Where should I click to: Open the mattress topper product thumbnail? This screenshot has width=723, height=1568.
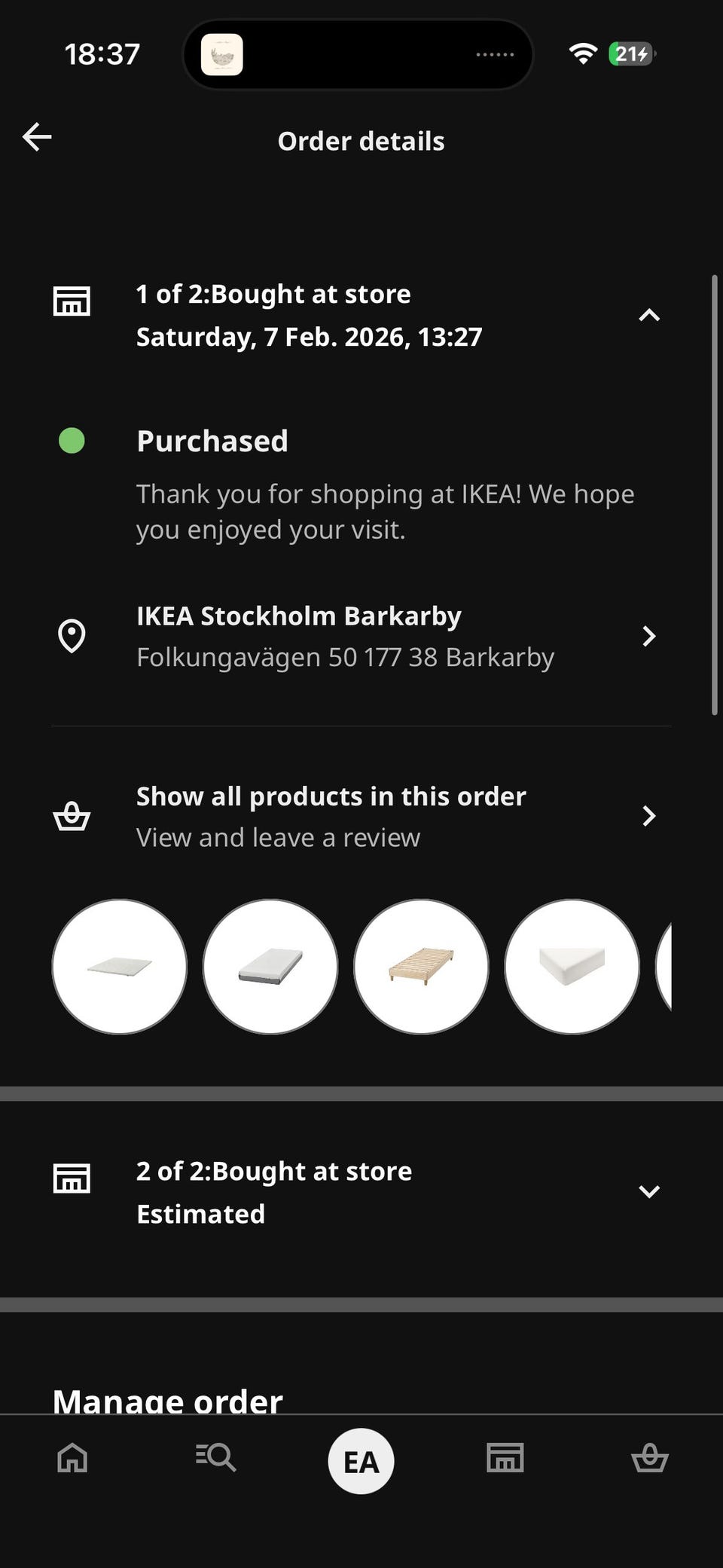click(x=120, y=966)
